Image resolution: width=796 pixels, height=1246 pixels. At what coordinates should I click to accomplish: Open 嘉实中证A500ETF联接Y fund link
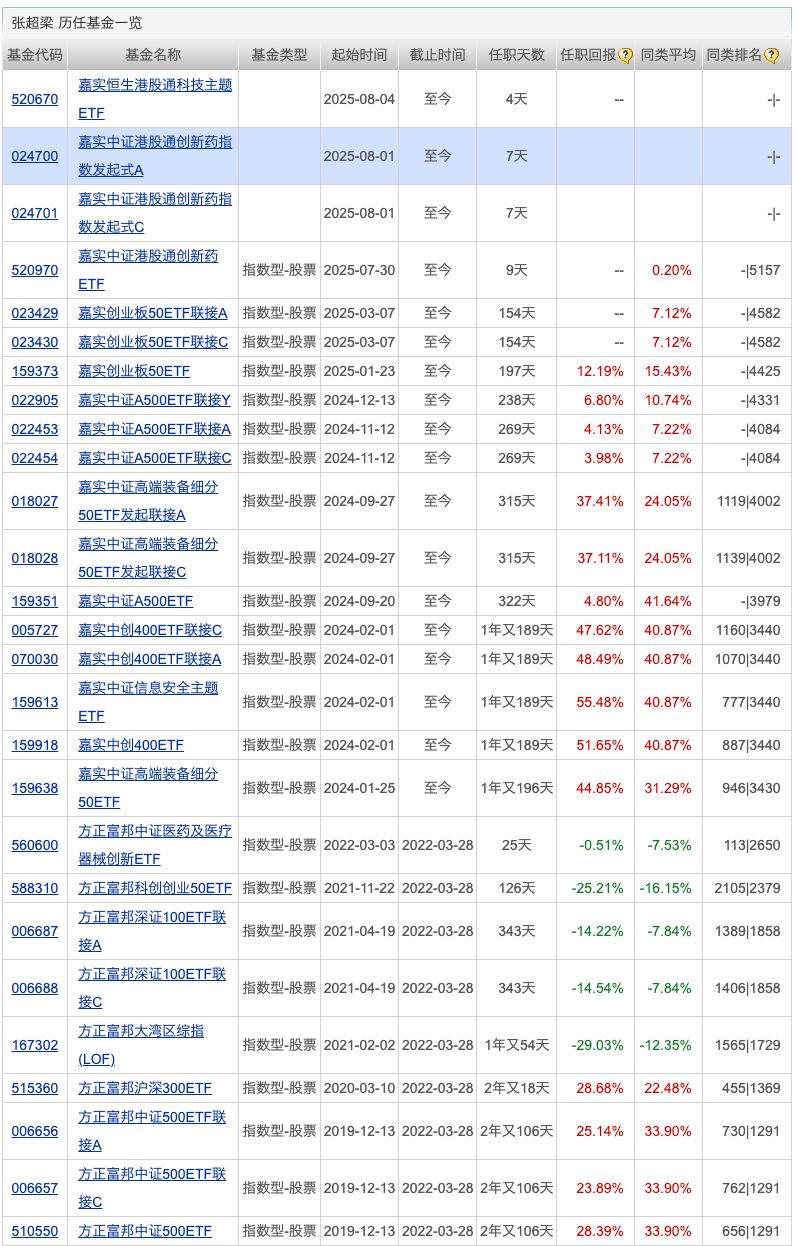(x=155, y=400)
